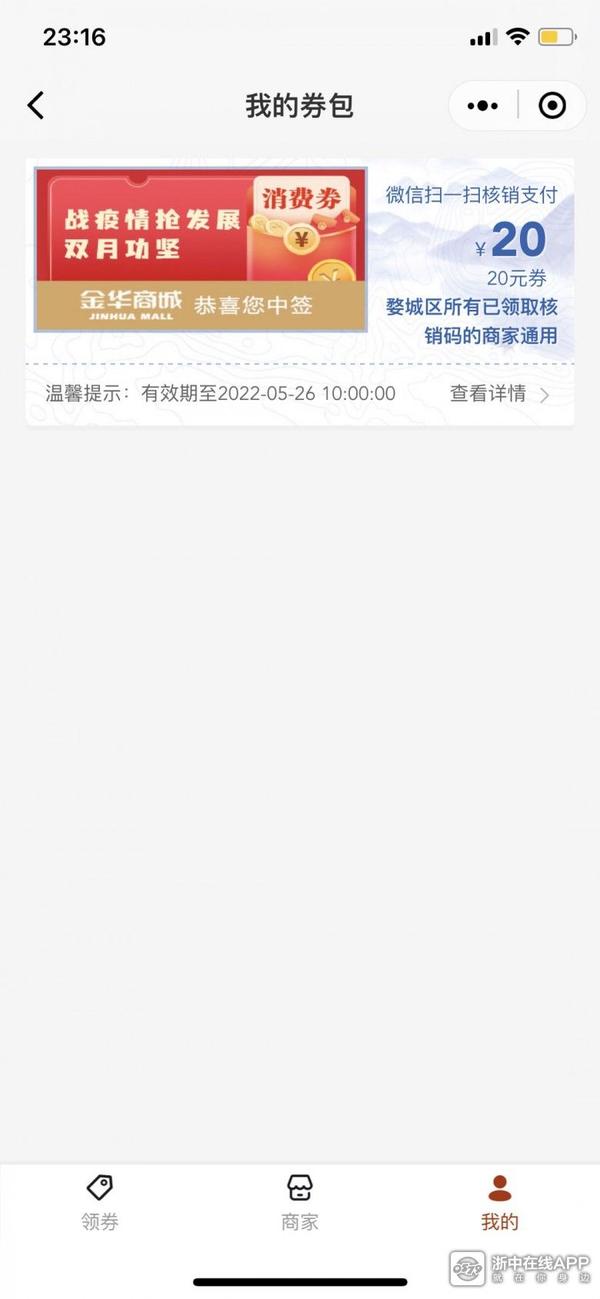Open the mini program more options menu
The width and height of the screenshot is (600, 1299).
click(482, 106)
